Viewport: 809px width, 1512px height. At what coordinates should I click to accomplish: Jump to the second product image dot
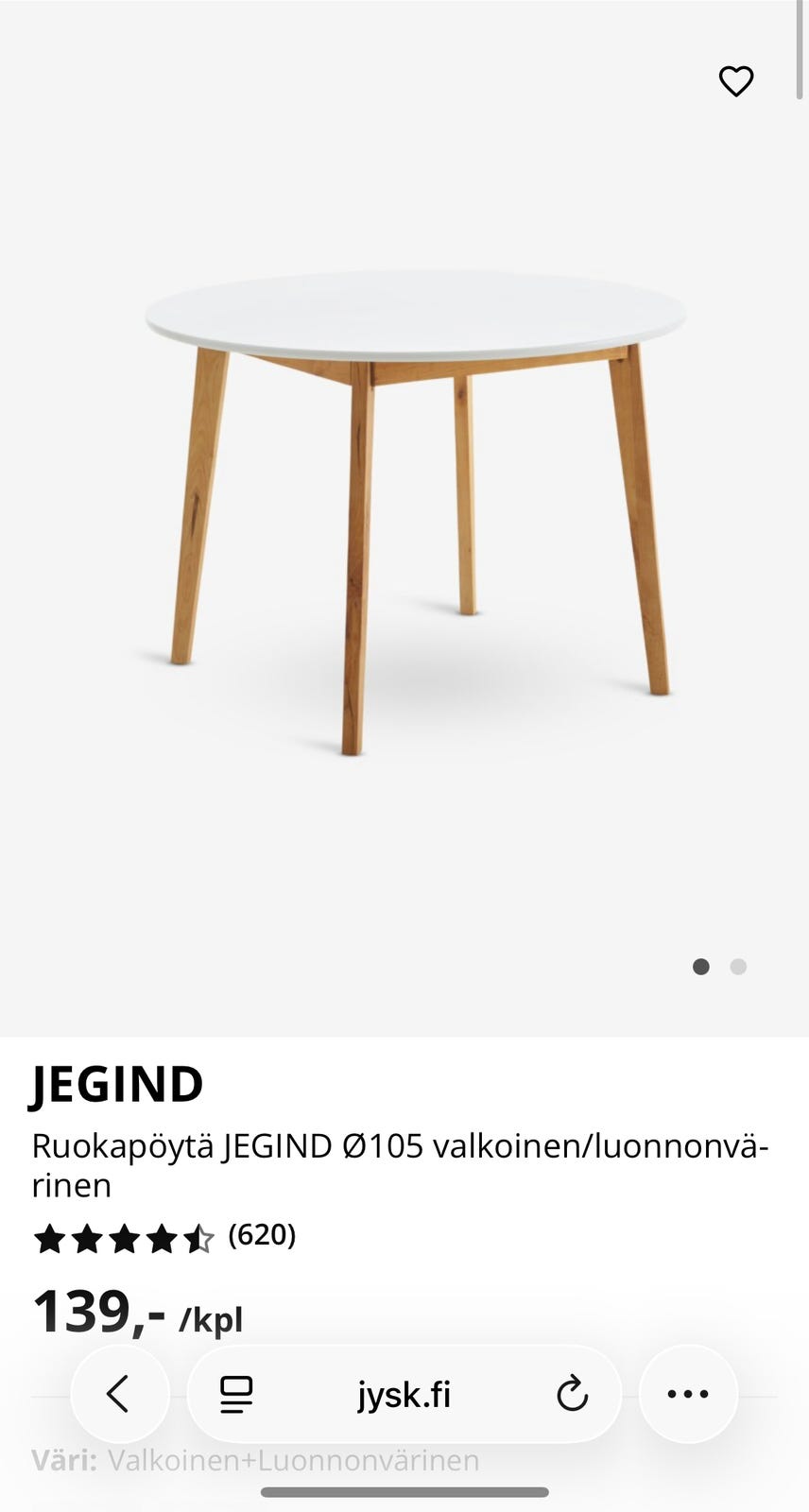(x=738, y=967)
